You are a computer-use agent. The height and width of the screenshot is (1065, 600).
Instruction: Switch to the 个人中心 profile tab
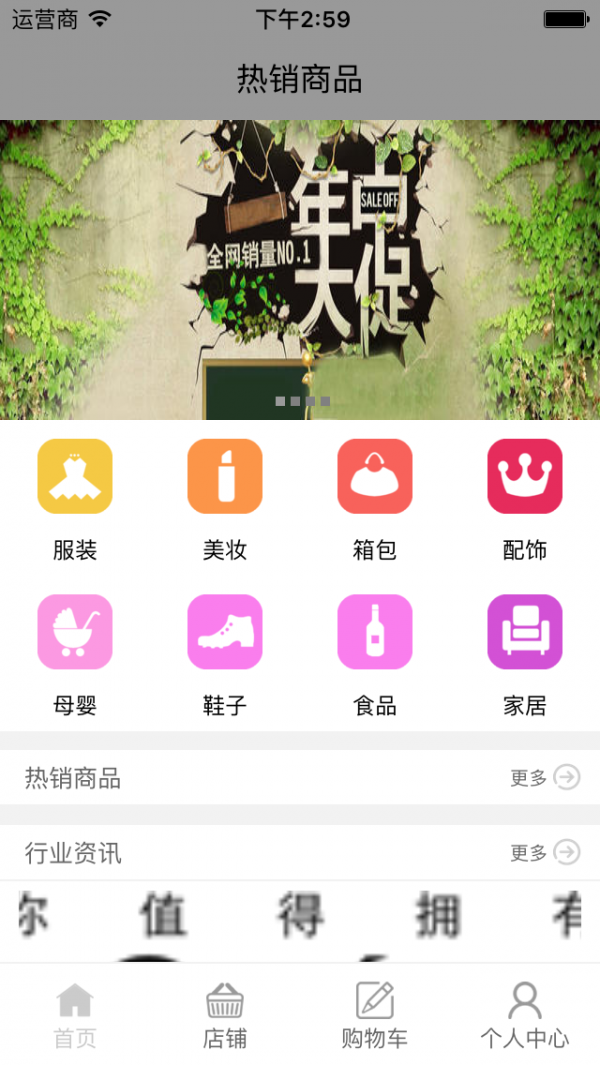(525, 1014)
